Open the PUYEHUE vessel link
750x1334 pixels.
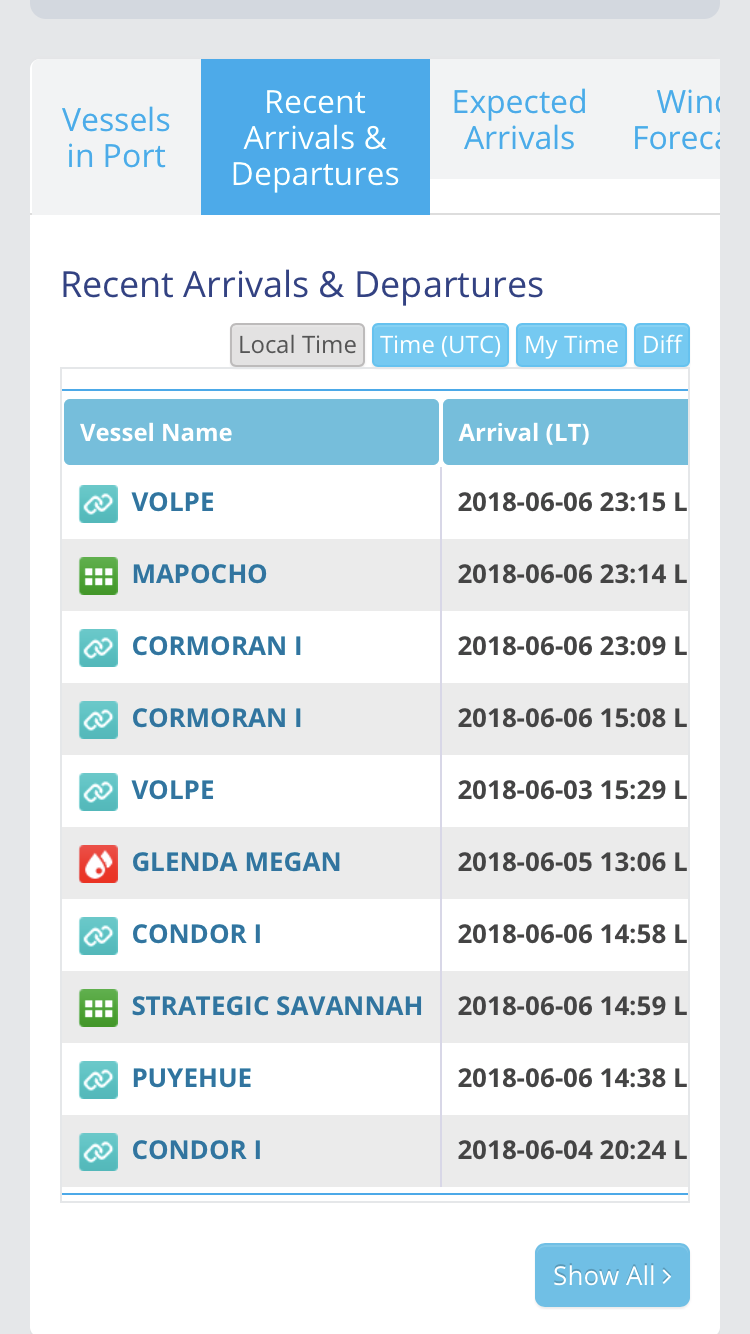(192, 1078)
